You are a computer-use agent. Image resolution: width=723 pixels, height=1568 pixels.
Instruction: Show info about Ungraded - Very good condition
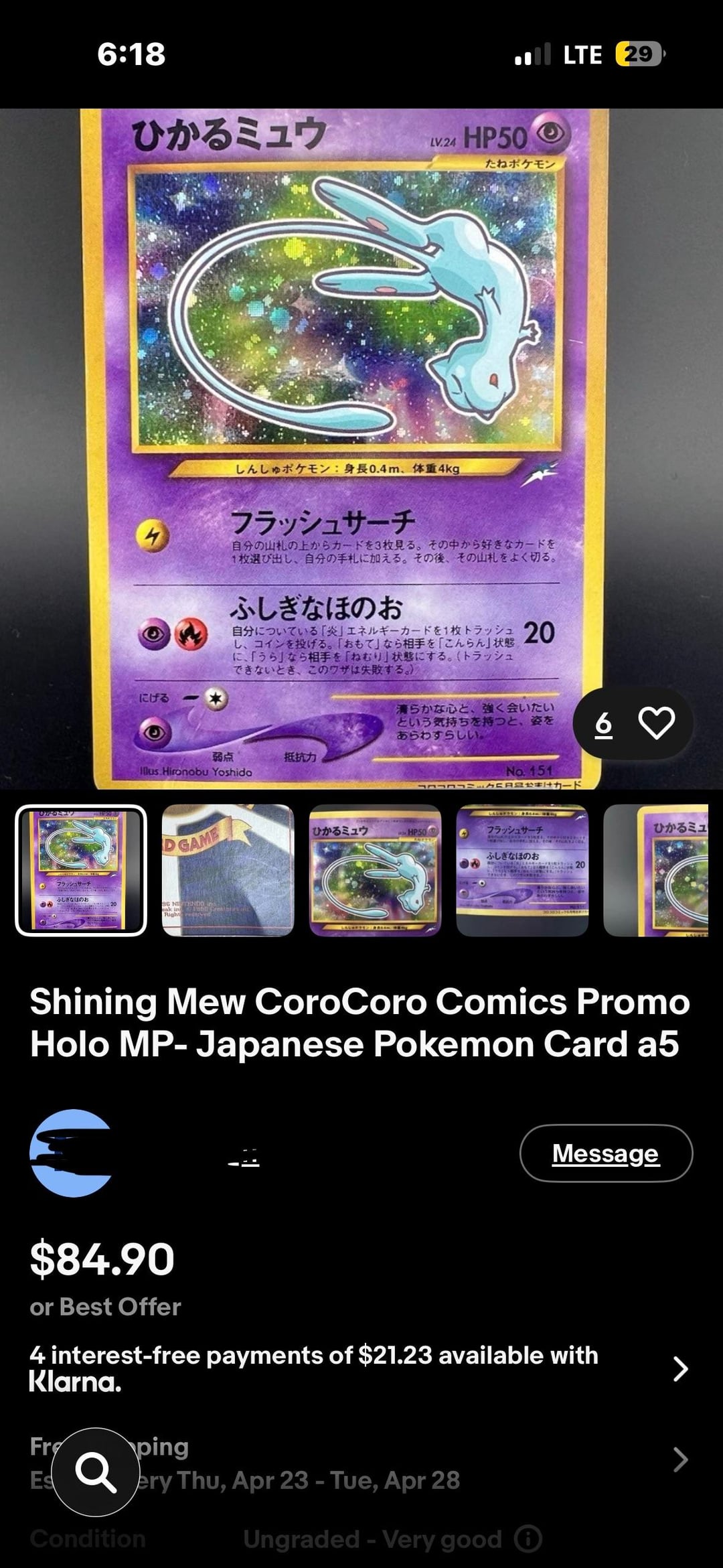click(x=528, y=1539)
